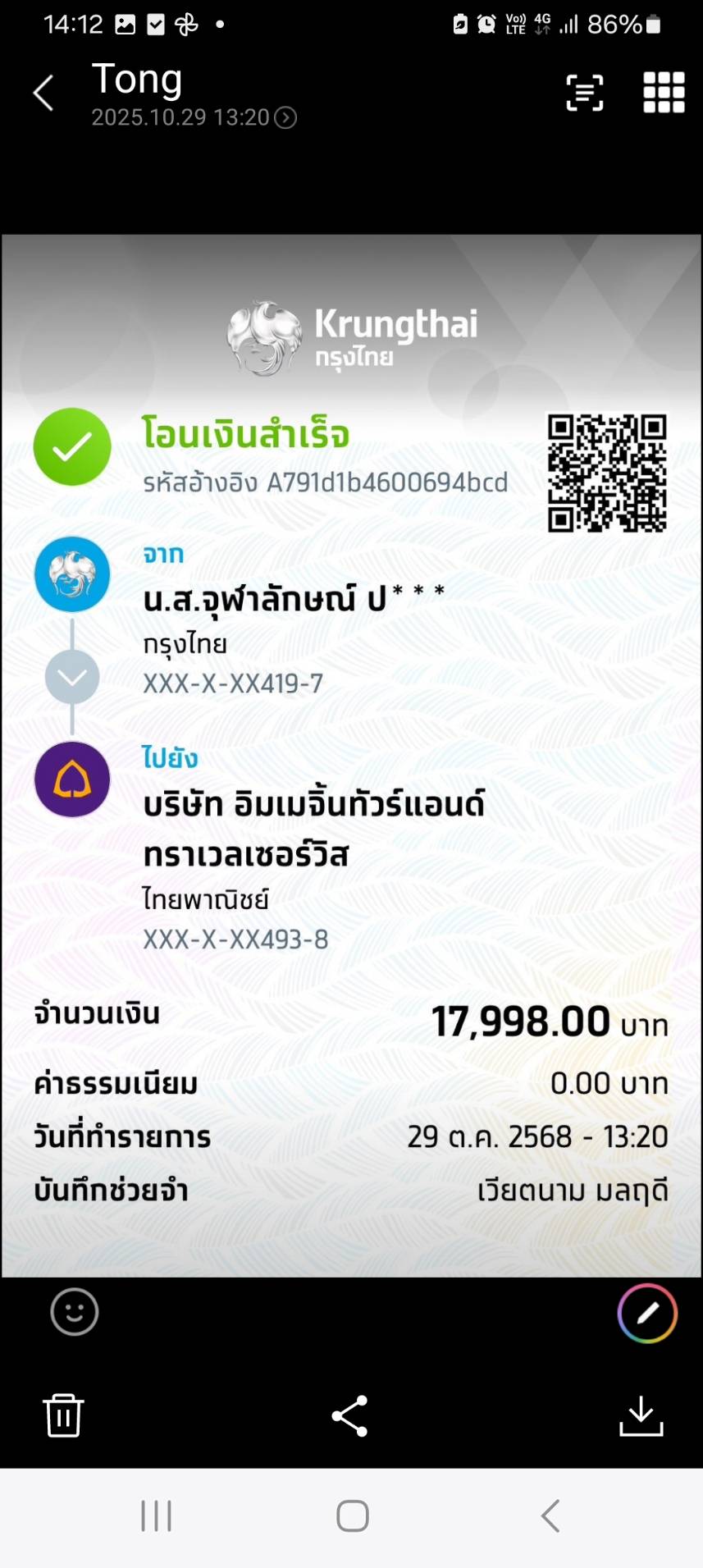
Task: Add an emoji reaction to the photo
Action: pyautogui.click(x=75, y=1312)
